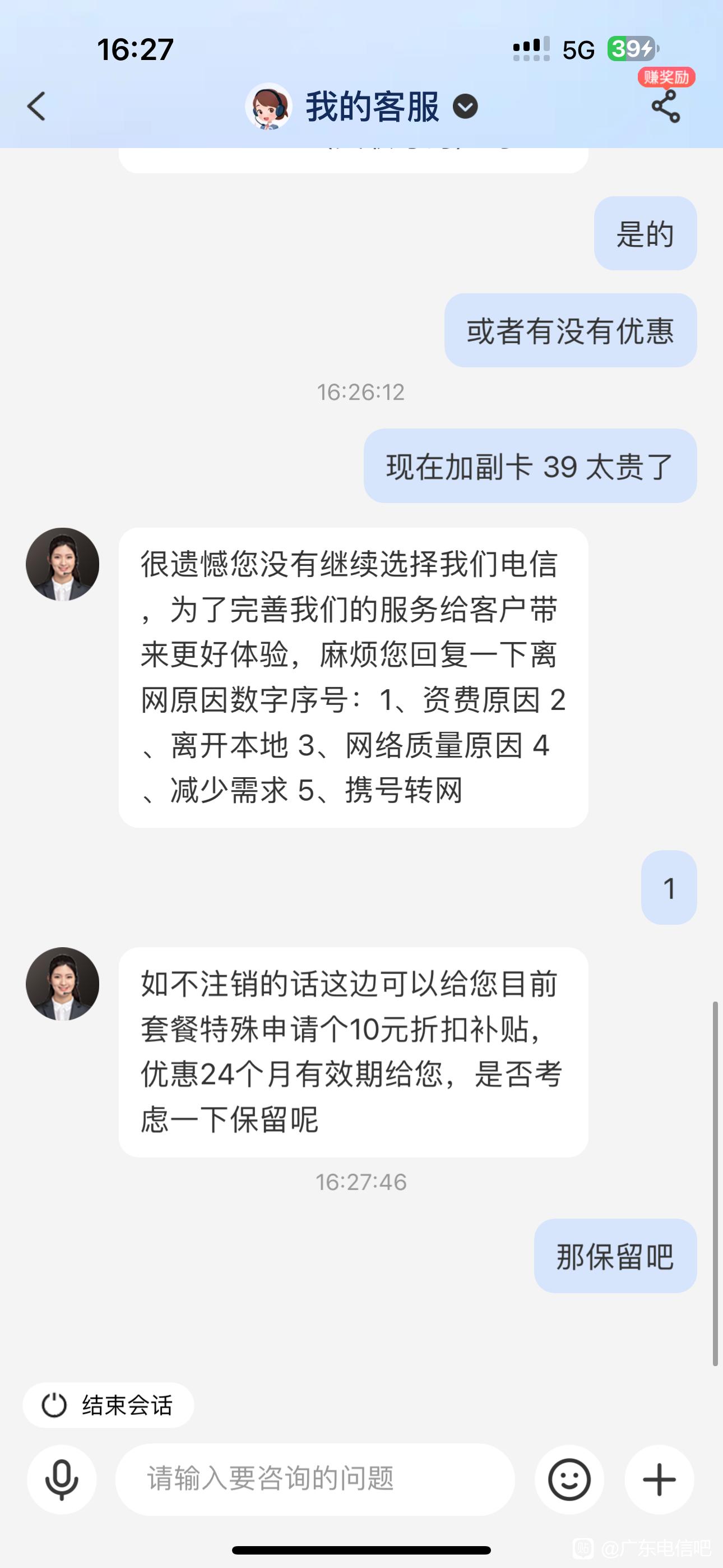Go back using the top-left arrow

[x=36, y=107]
